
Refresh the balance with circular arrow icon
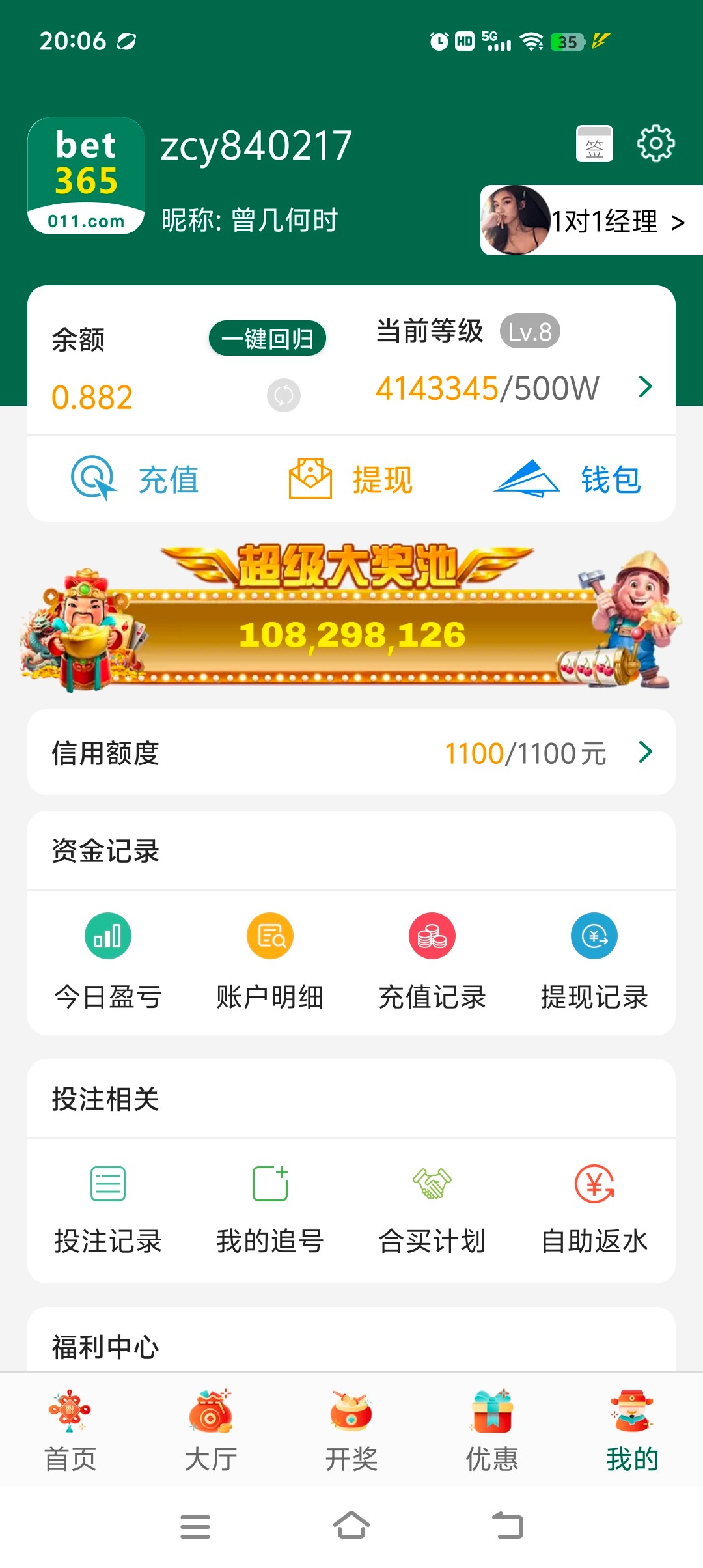point(283,395)
